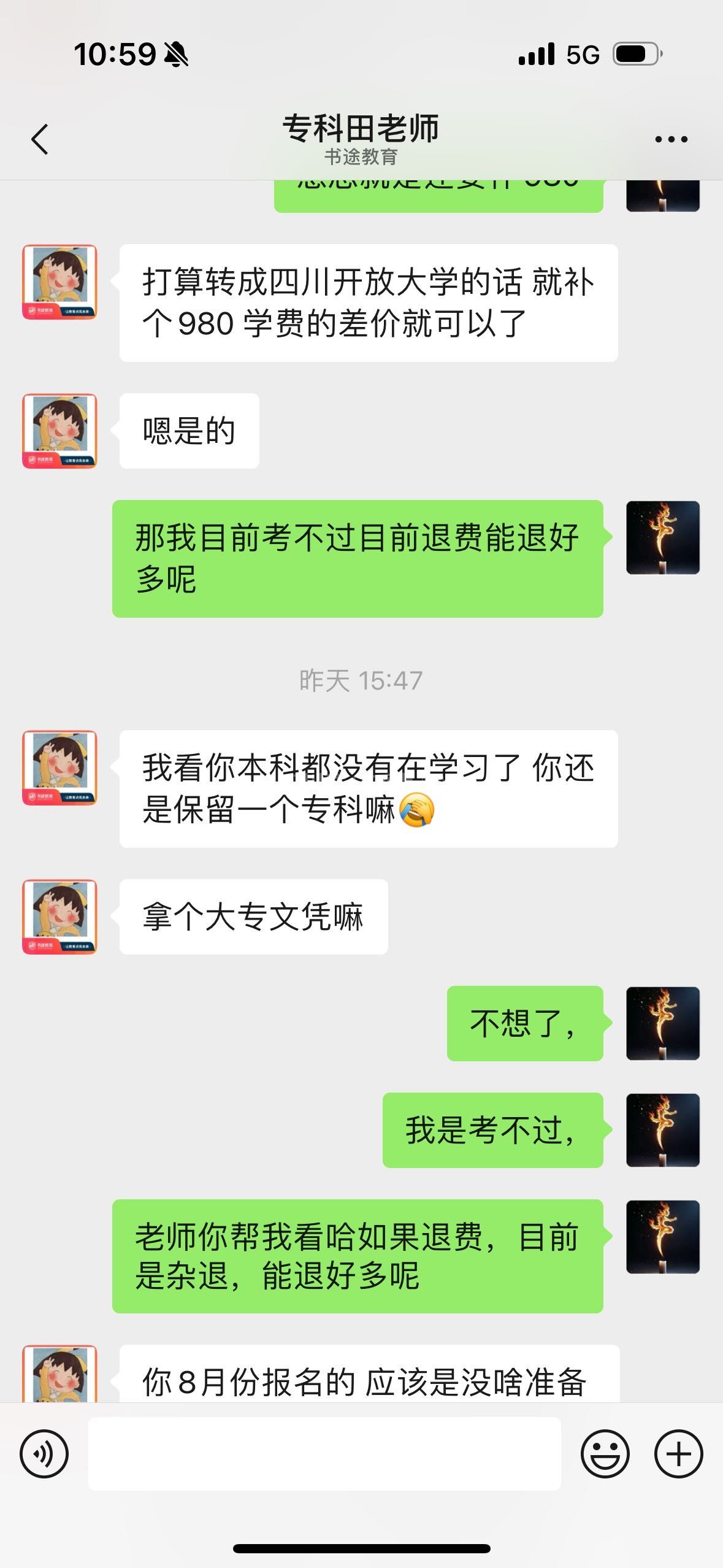The width and height of the screenshot is (723, 1568).
Task: Switch to voice message input
Action: pos(44,1454)
